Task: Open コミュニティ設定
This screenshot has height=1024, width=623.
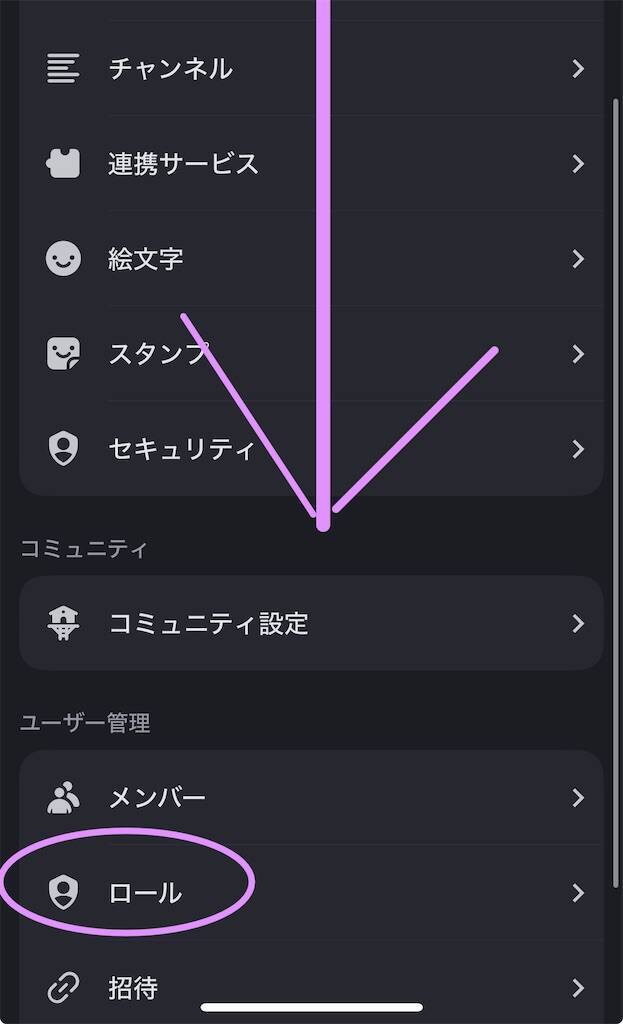Action: pos(311,623)
